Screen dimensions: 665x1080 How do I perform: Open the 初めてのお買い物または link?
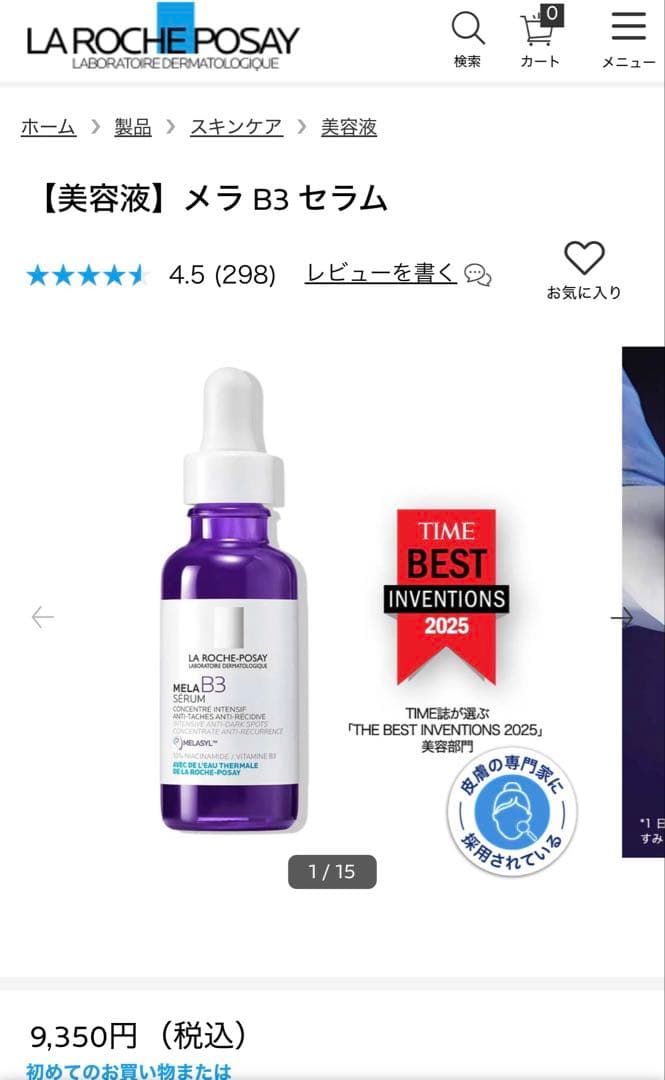pos(129,1071)
